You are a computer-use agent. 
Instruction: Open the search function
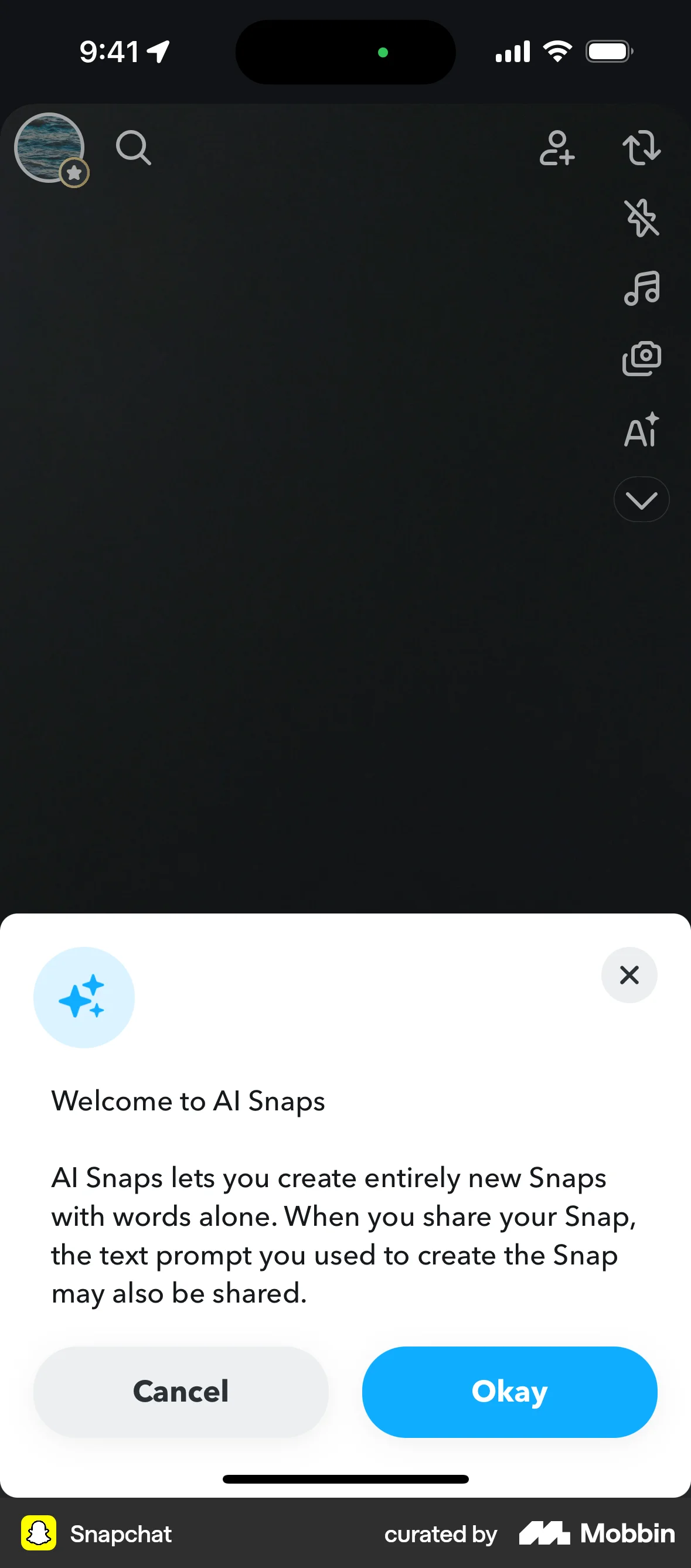(x=132, y=147)
